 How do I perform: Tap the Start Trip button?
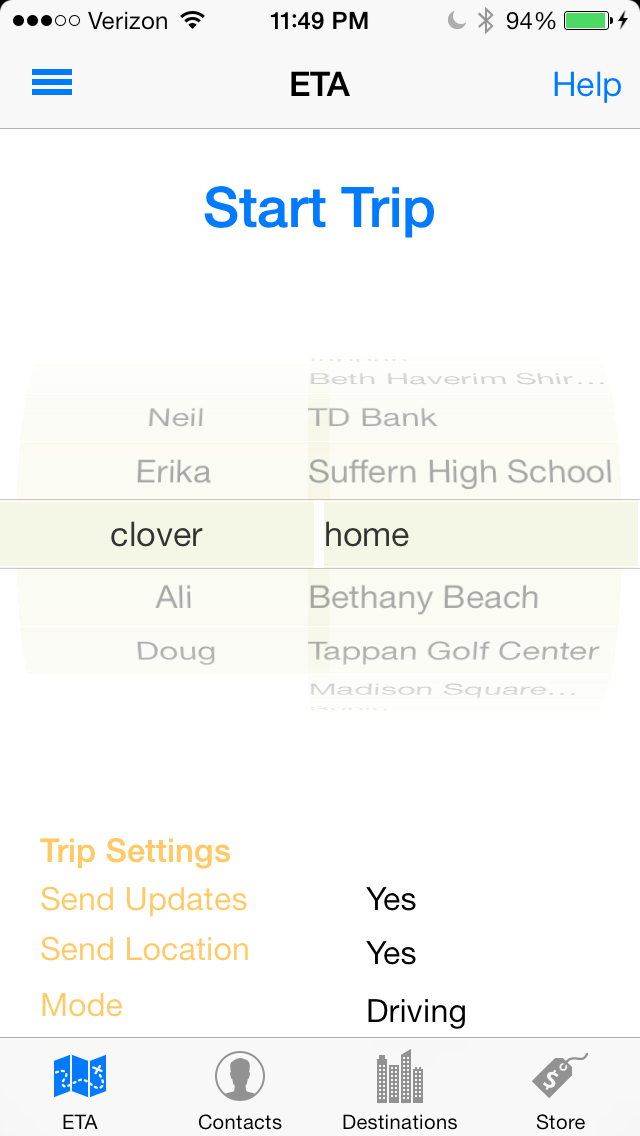pyautogui.click(x=319, y=208)
